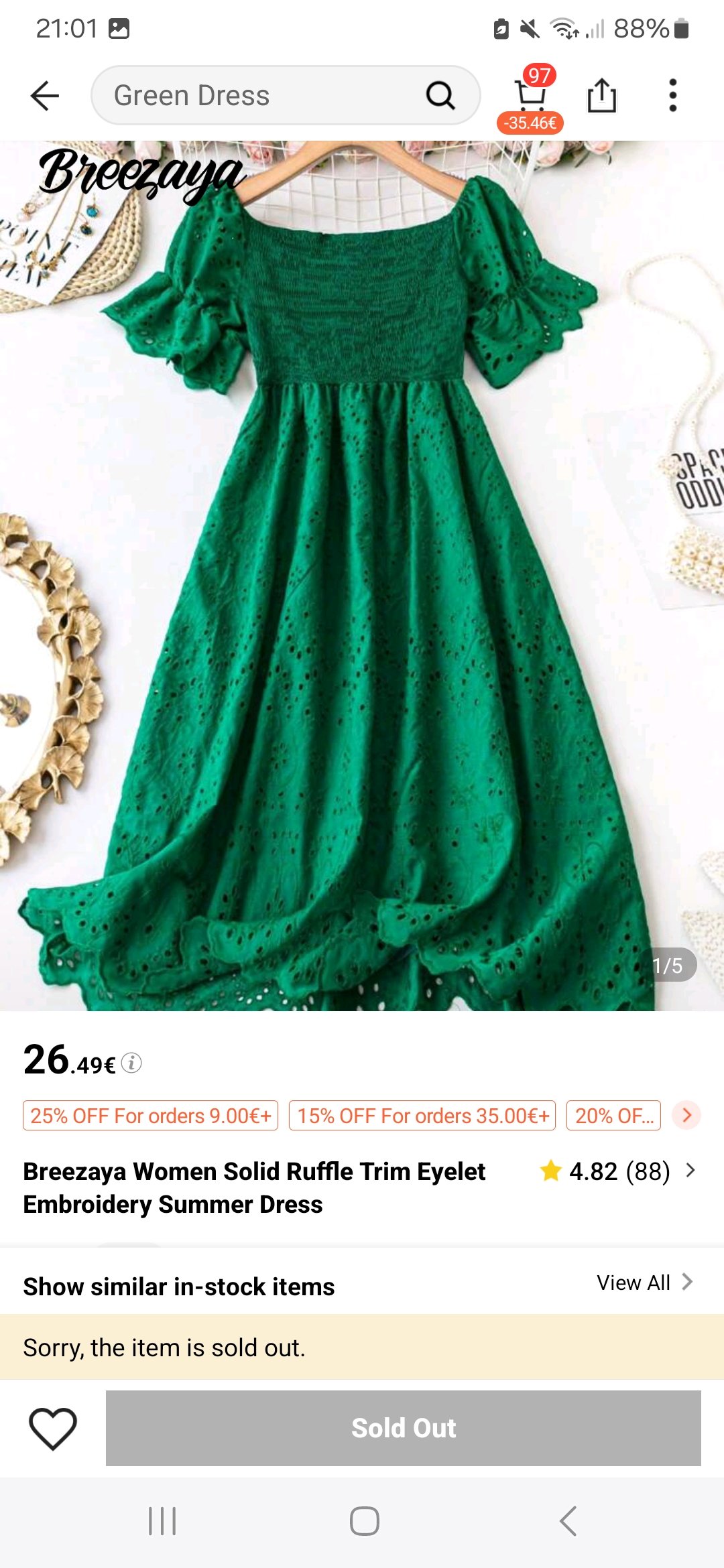Tap the Sold Out button
Viewport: 724px width, 1568px height.
[404, 1428]
